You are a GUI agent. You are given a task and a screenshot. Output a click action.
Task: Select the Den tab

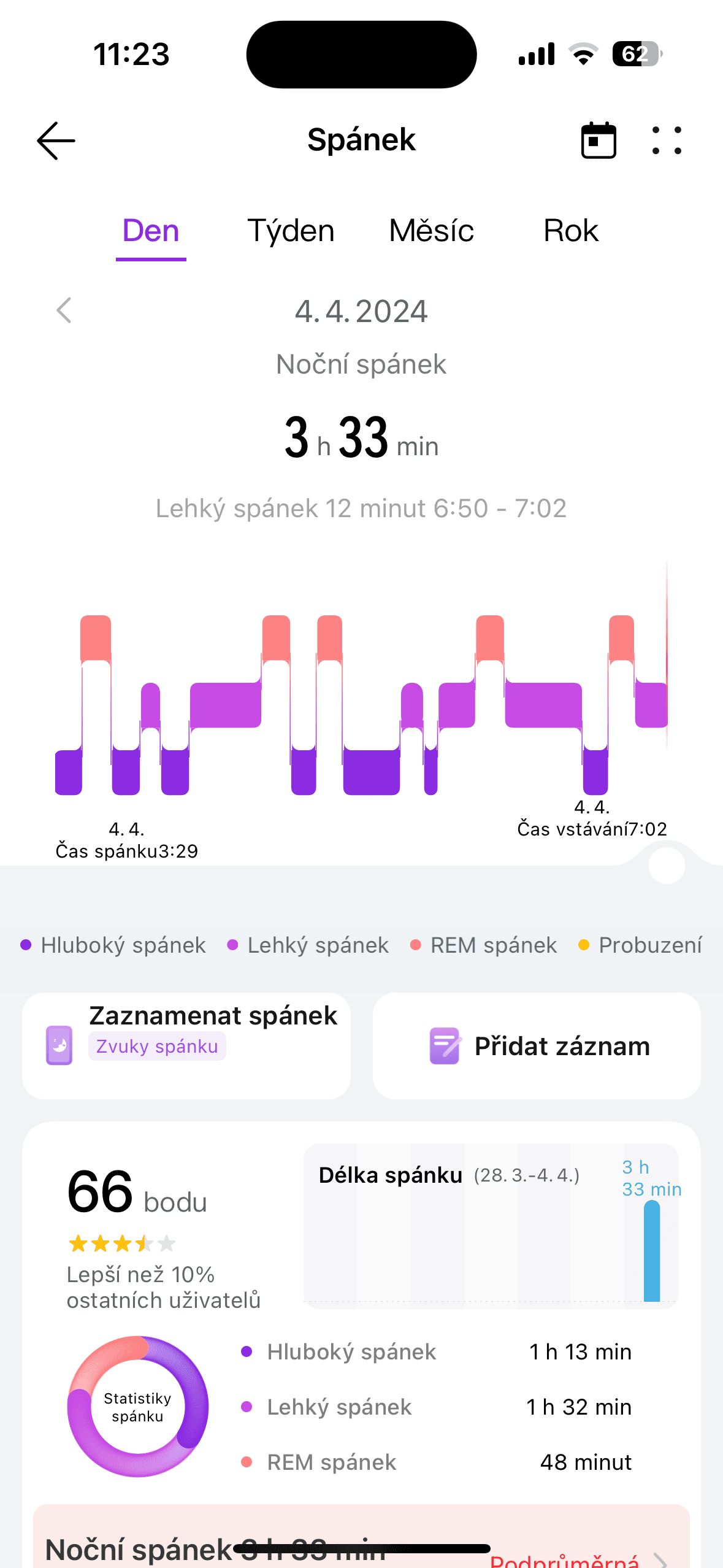click(151, 231)
